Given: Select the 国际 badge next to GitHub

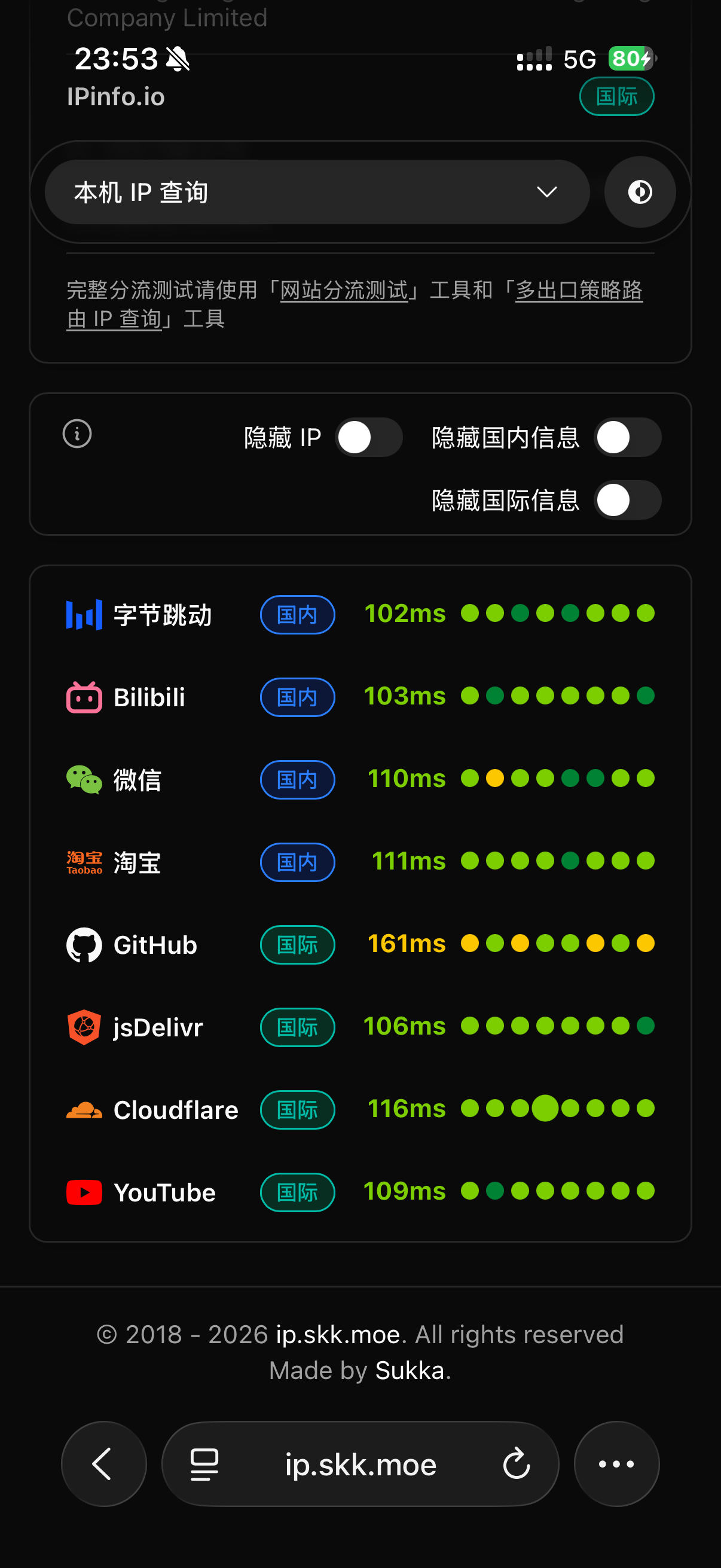Looking at the screenshot, I should [297, 945].
